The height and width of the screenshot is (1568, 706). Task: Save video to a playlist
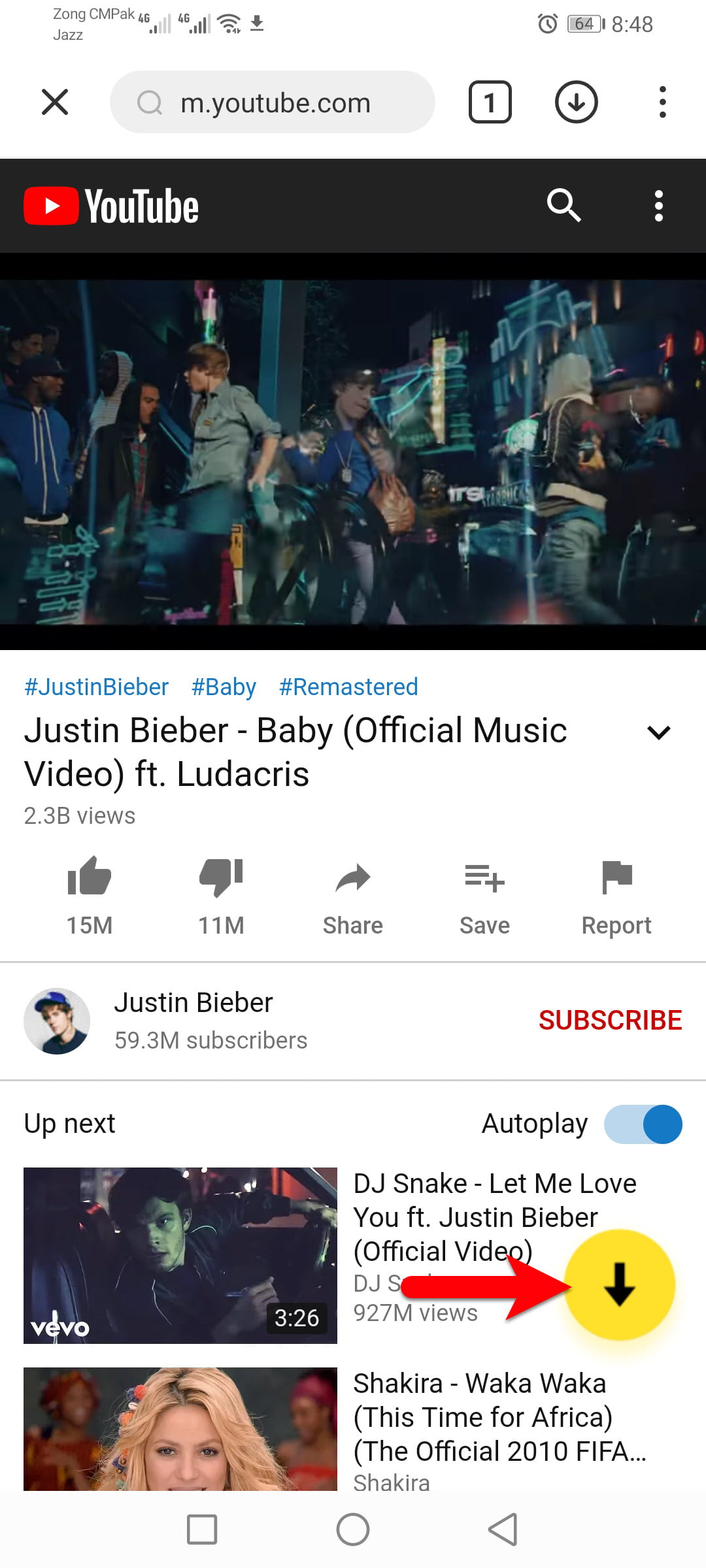[x=484, y=895]
